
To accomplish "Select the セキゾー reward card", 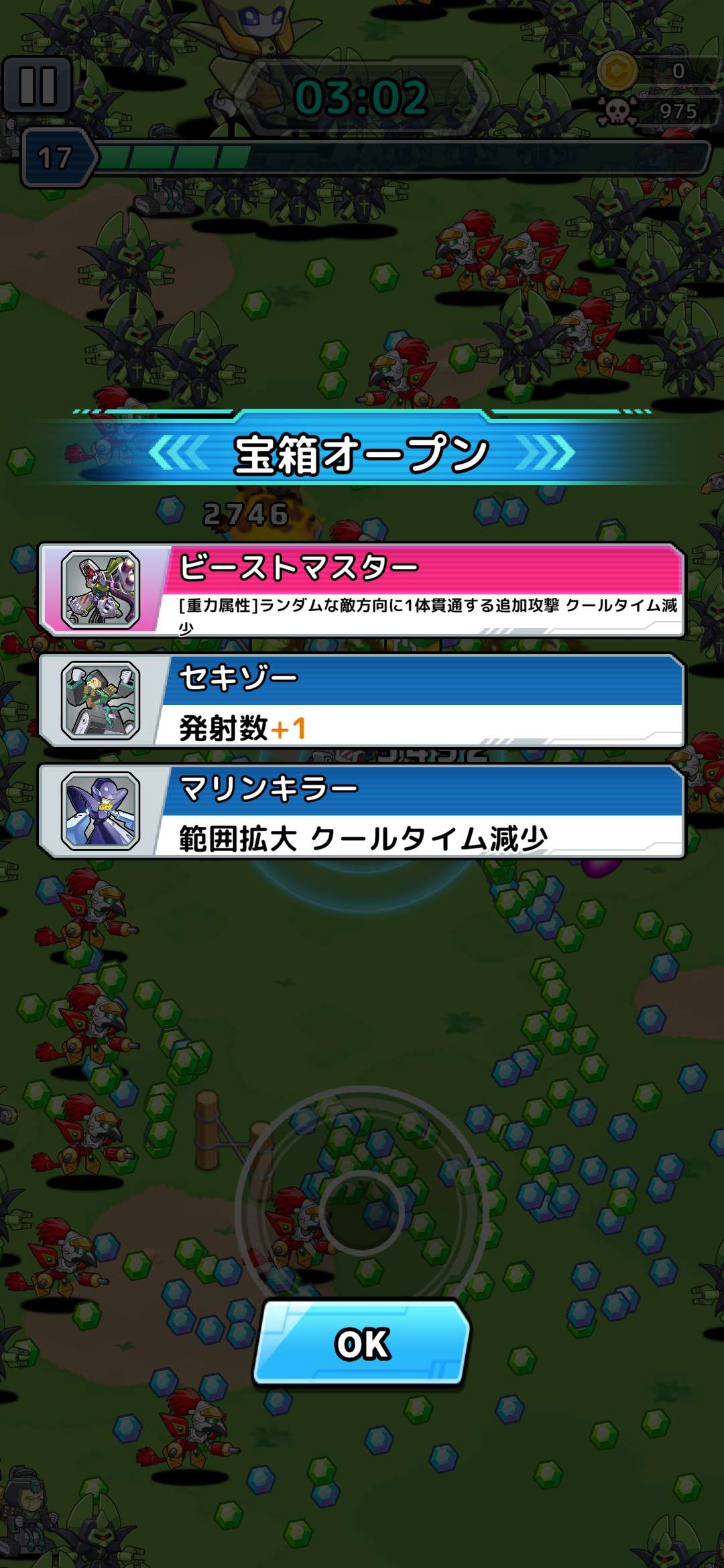I will pyautogui.click(x=362, y=700).
